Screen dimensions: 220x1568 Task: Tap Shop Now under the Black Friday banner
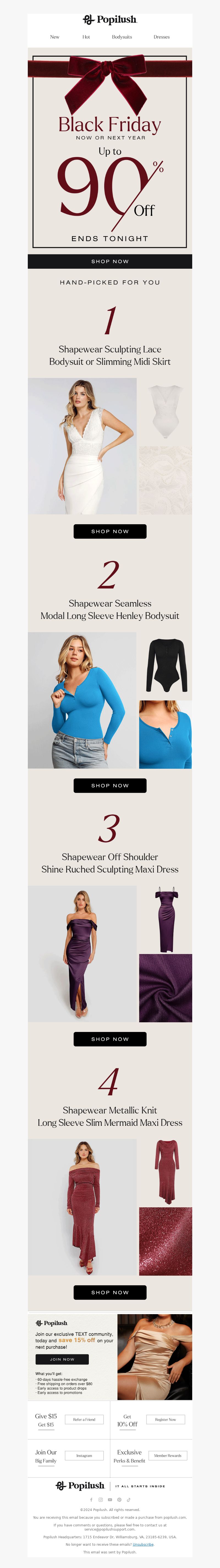[110, 261]
